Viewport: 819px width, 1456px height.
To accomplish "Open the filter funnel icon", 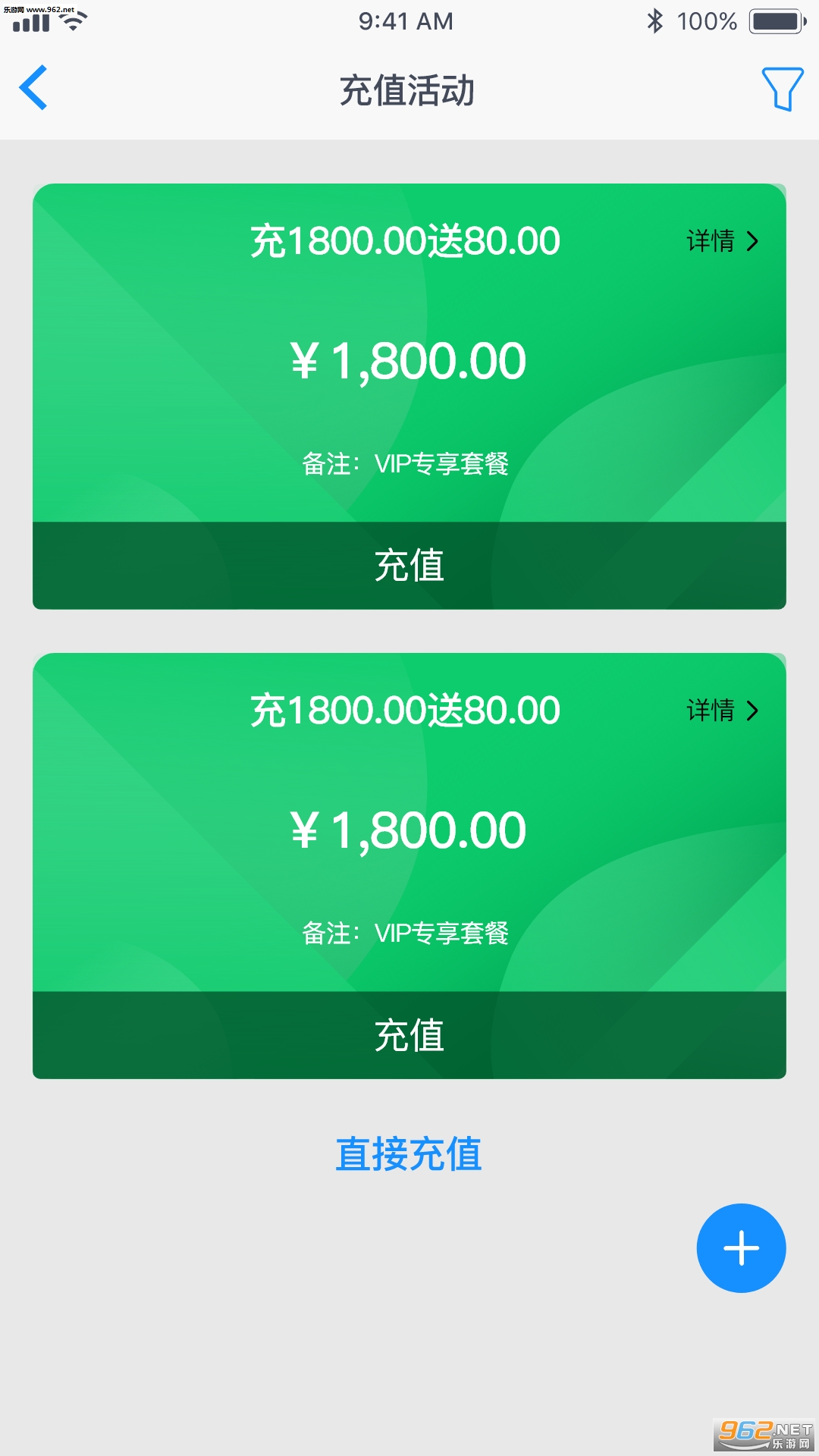I will (782, 89).
